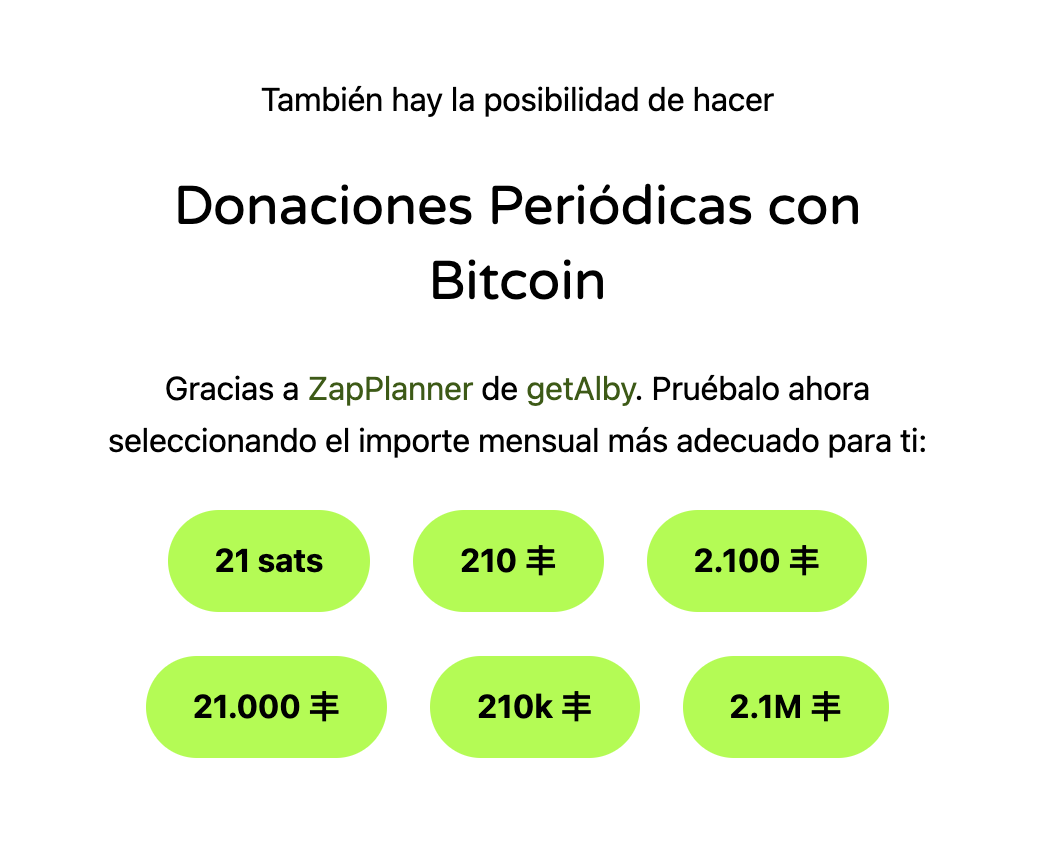
Task: Choose the 210 sats donation button
Action: (508, 561)
